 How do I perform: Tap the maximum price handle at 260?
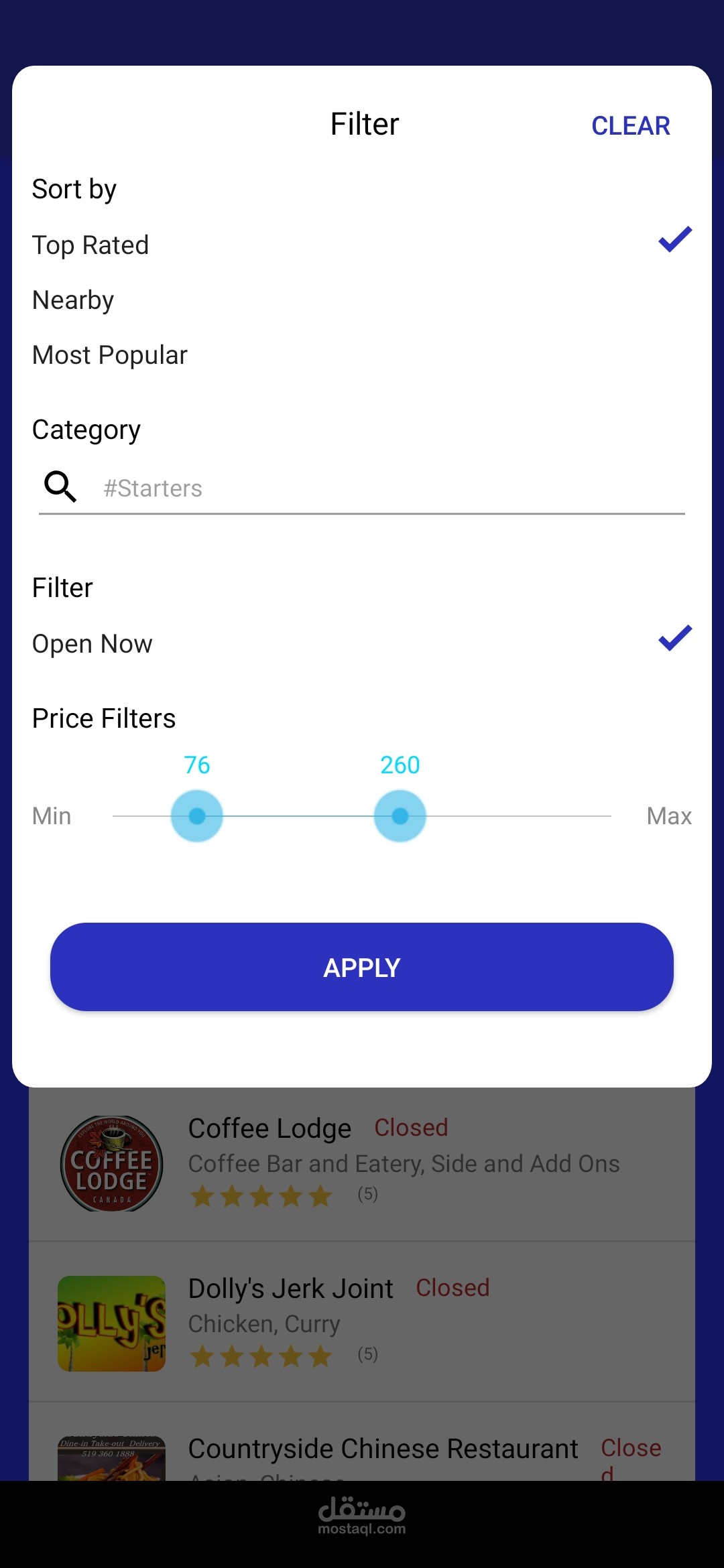400,816
